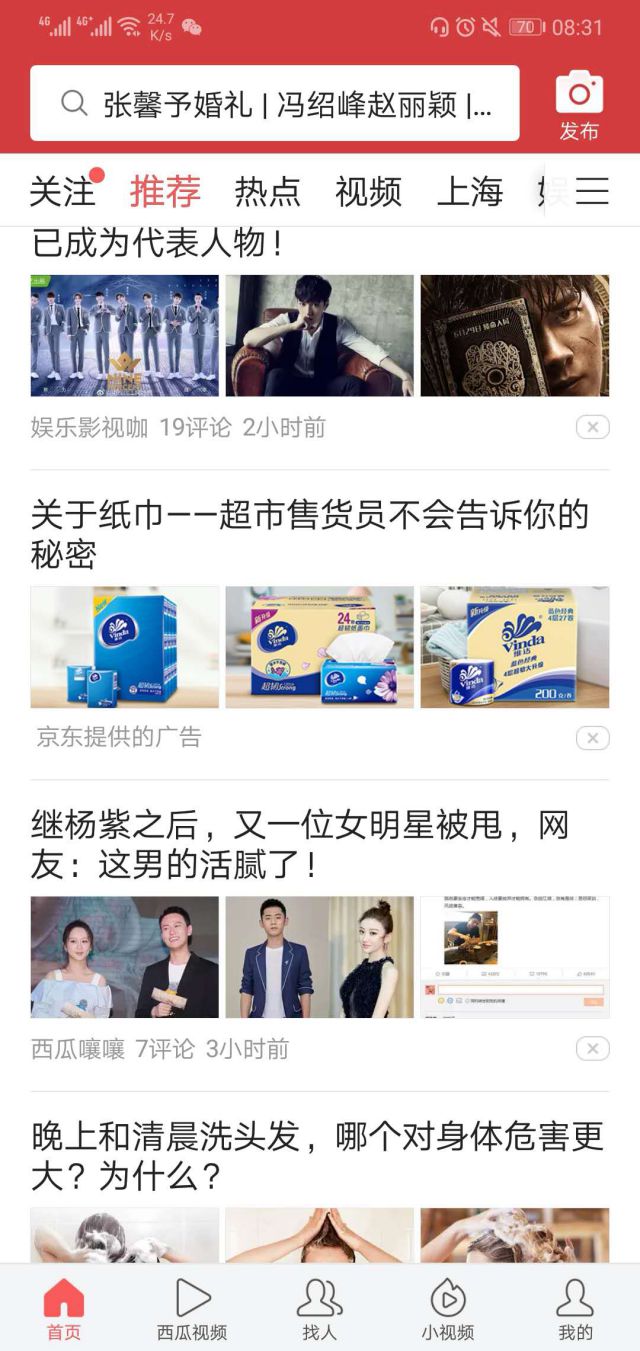Switch to the 关注 tab
The width and height of the screenshot is (640, 1351).
(62, 191)
